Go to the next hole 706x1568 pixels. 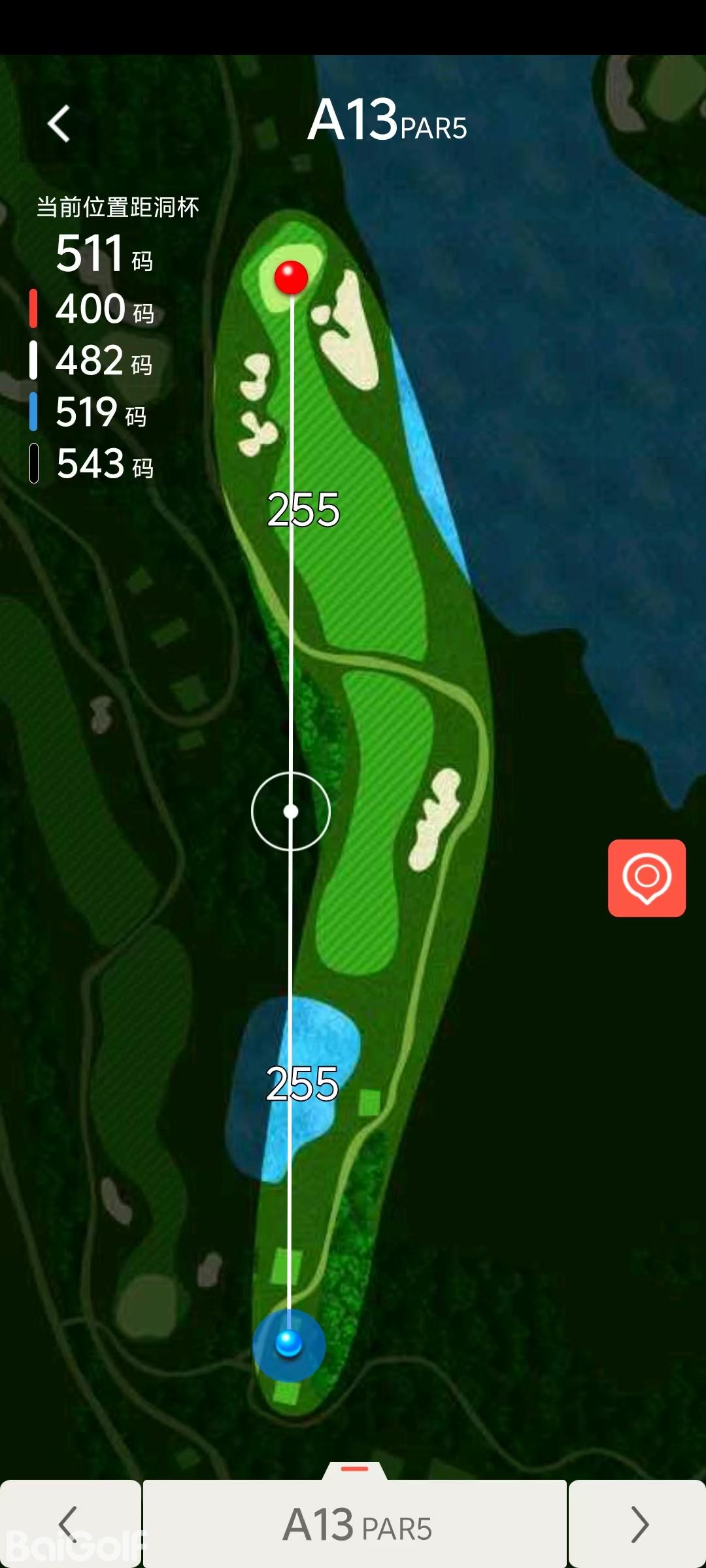(x=638, y=1524)
